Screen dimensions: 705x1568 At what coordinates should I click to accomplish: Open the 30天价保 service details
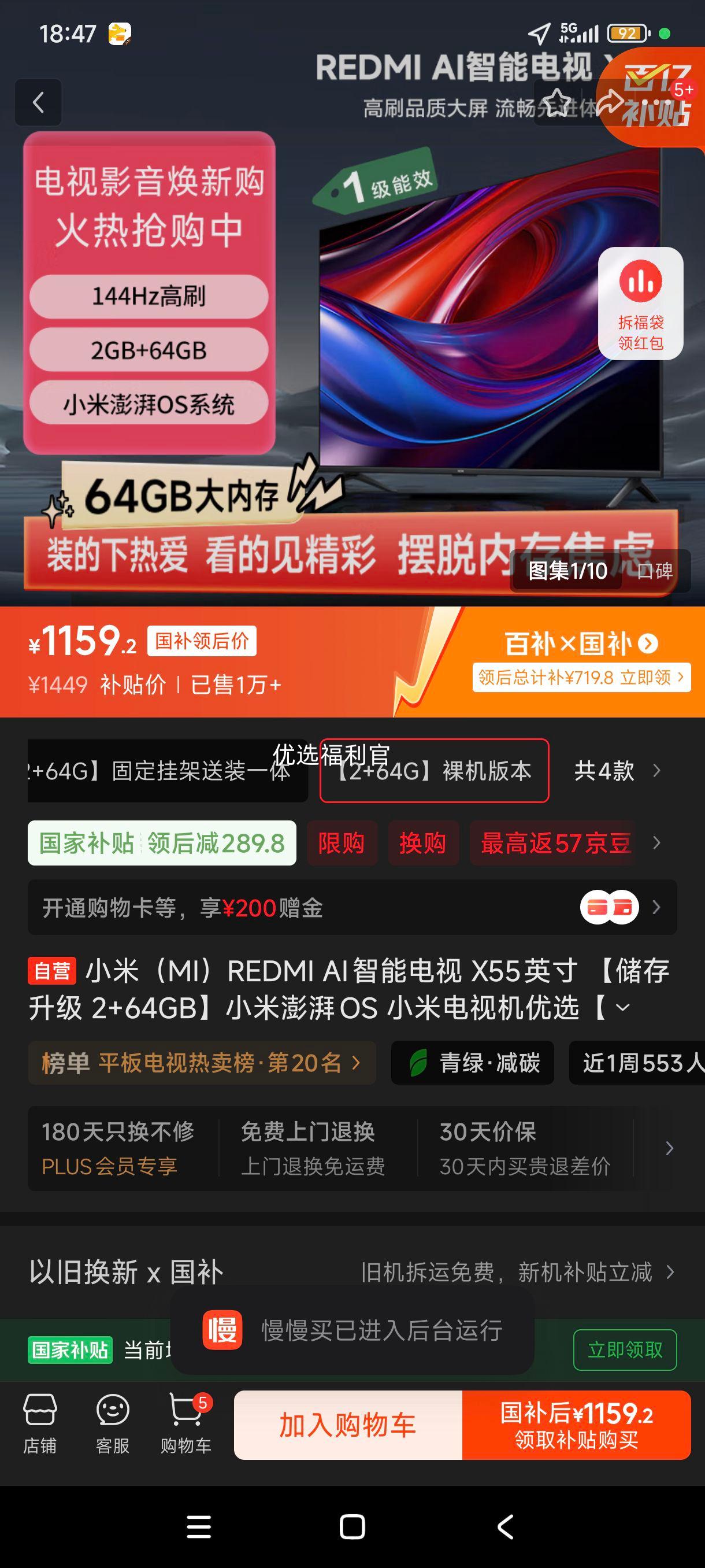[524, 1148]
